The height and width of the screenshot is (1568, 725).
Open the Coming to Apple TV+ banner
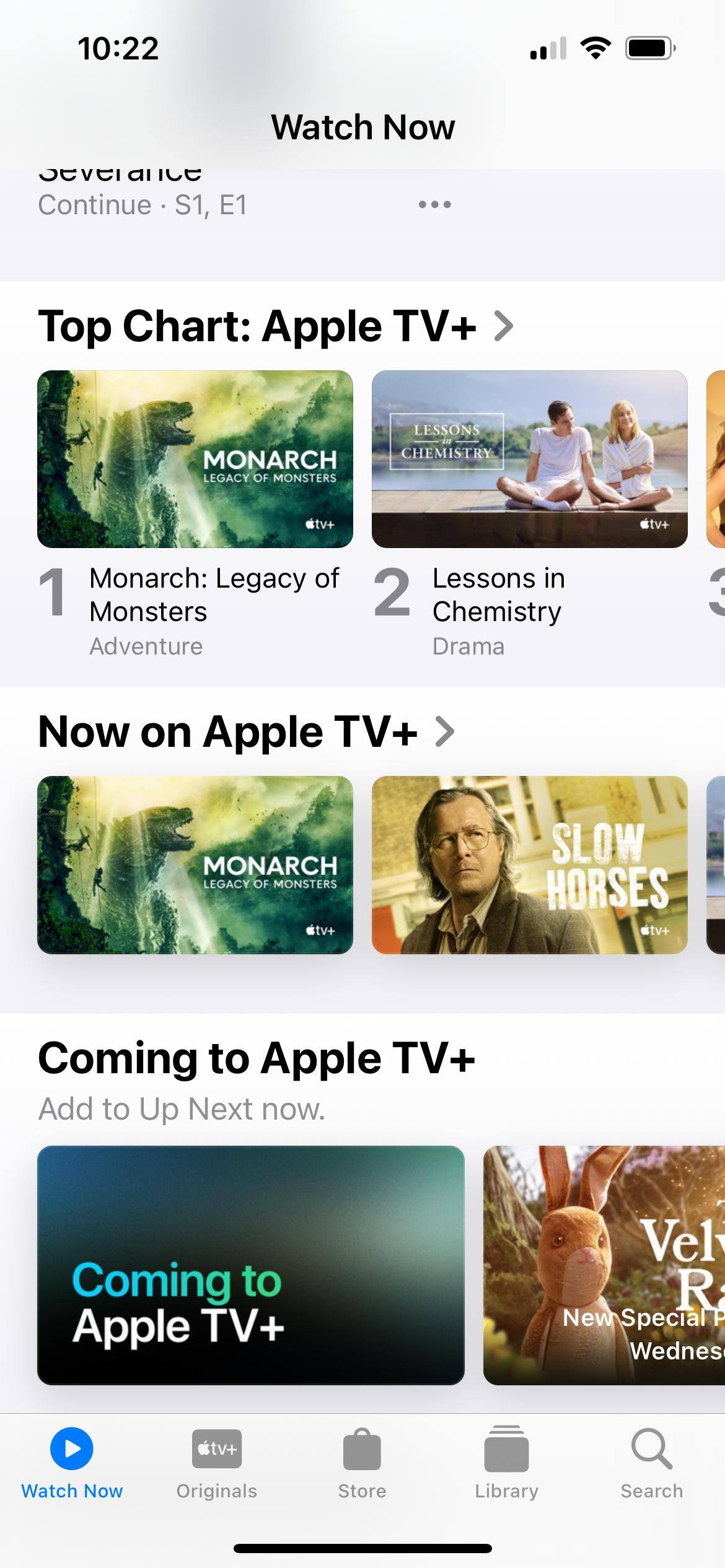[250, 1265]
